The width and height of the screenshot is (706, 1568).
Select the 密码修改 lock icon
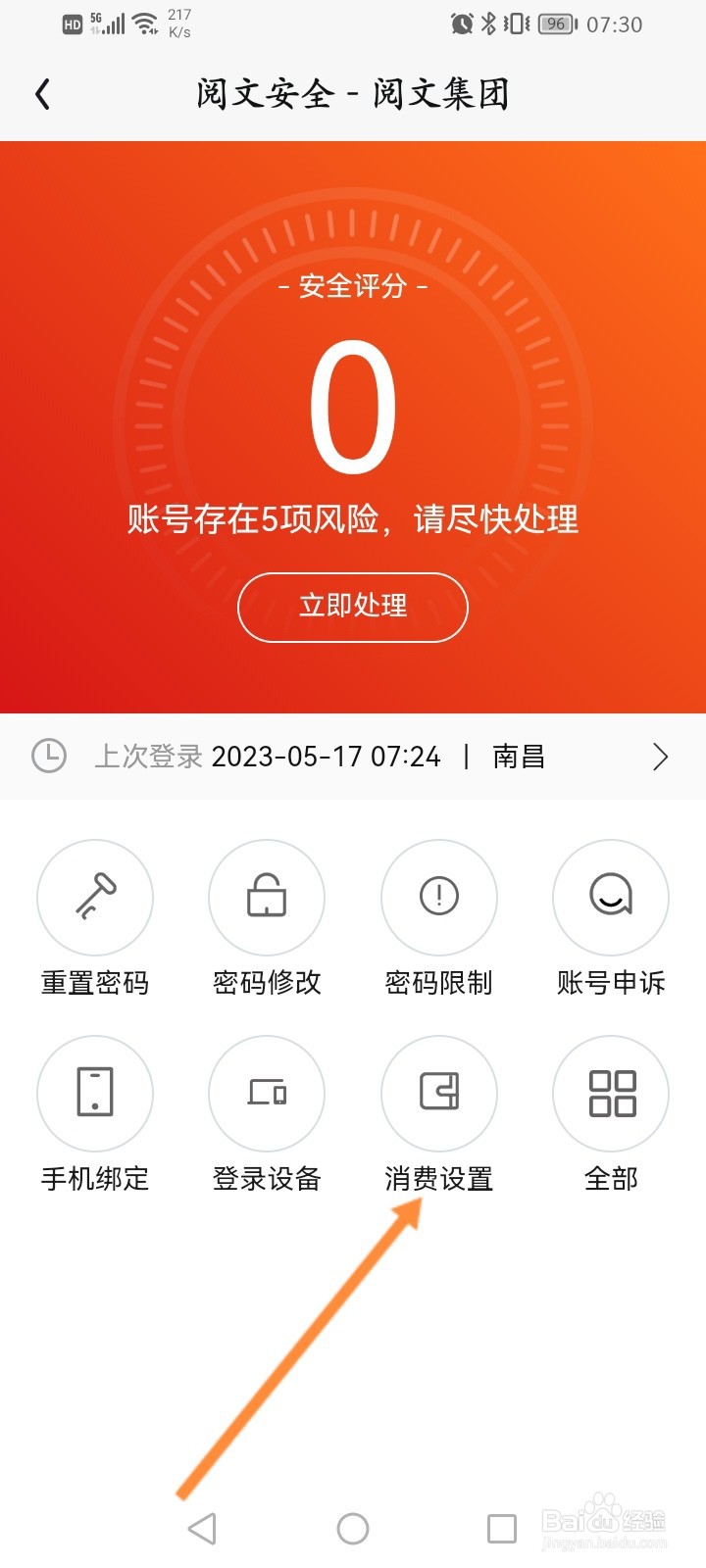click(267, 898)
